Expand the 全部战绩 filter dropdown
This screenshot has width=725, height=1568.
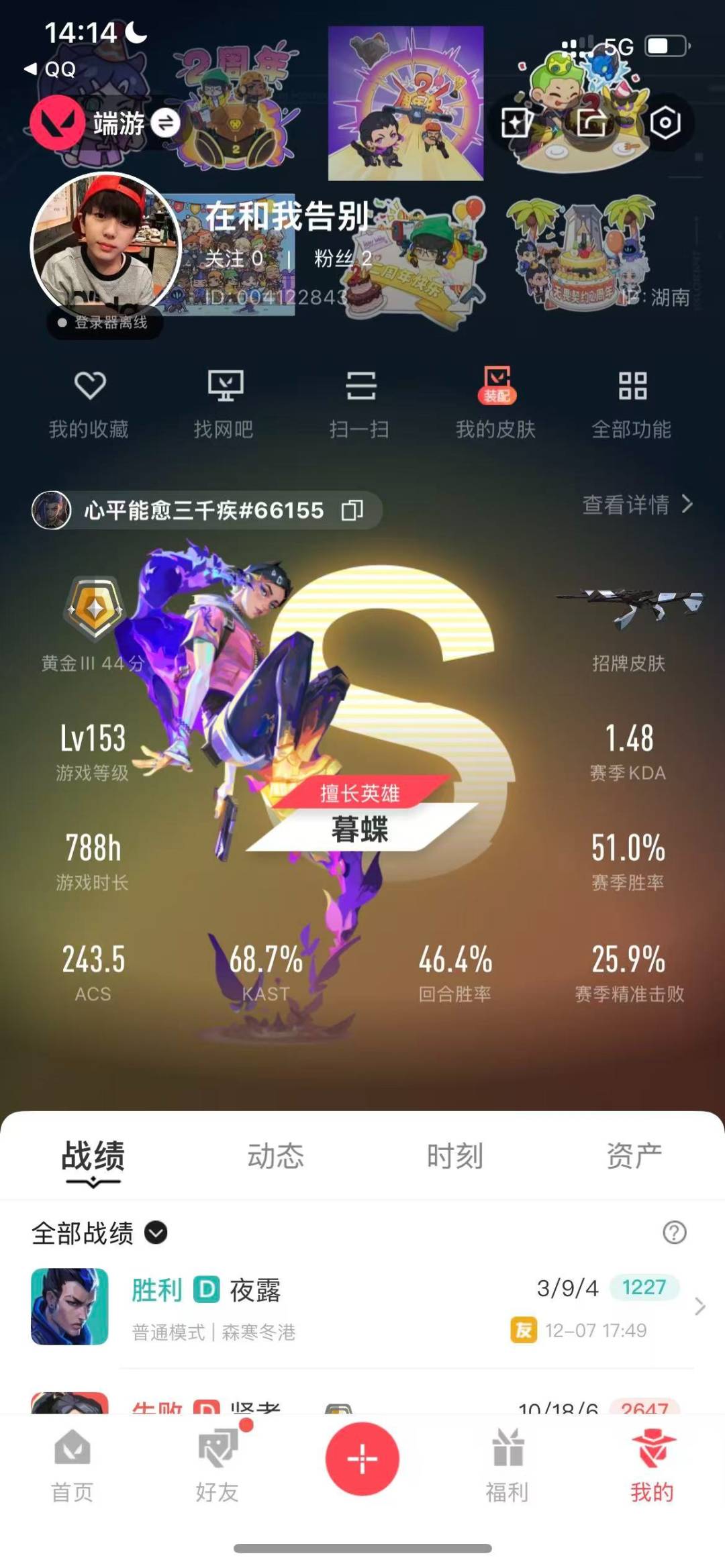[156, 1233]
